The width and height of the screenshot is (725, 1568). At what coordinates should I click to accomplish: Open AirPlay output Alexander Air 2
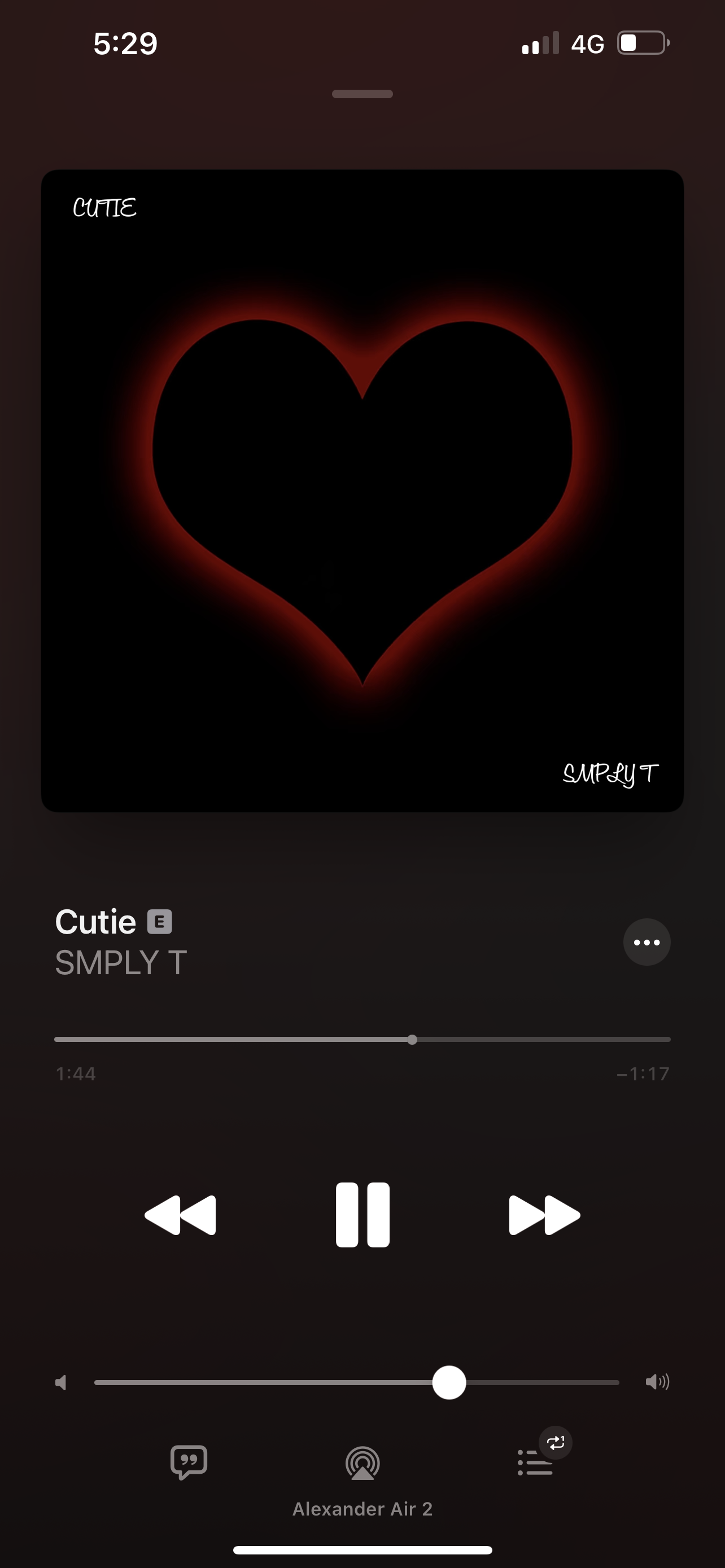(362, 1464)
